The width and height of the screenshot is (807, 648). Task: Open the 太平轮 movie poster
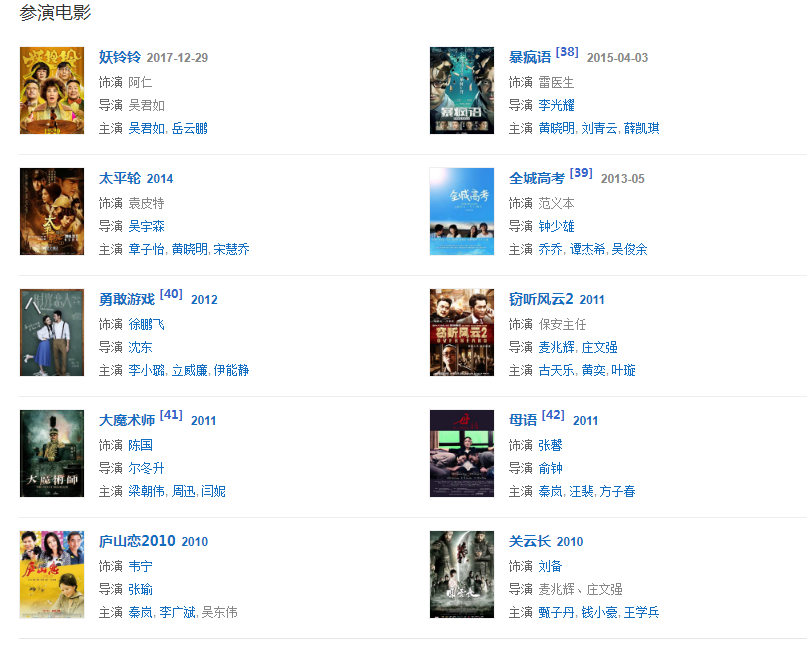point(51,211)
